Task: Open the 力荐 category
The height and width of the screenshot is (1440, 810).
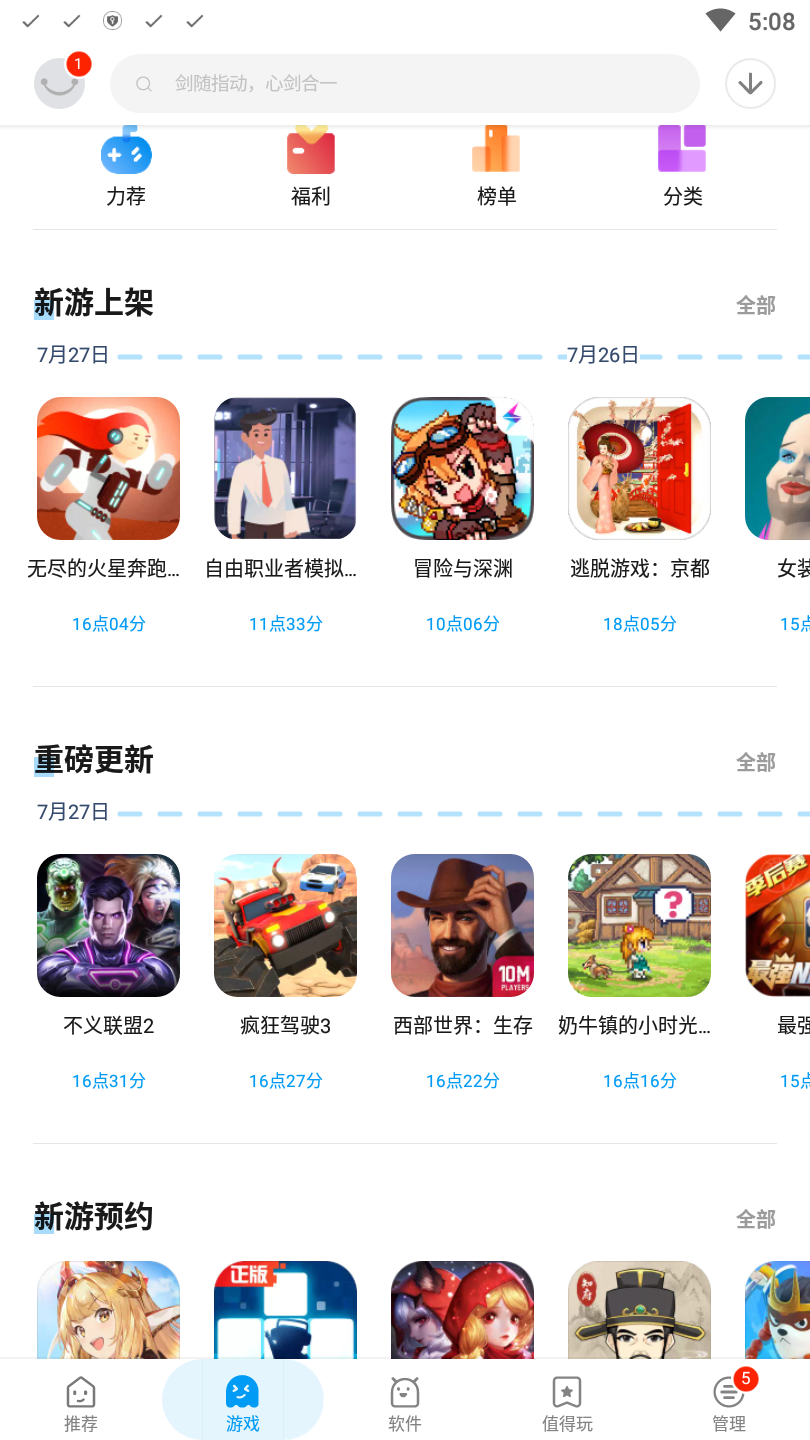Action: [126, 167]
